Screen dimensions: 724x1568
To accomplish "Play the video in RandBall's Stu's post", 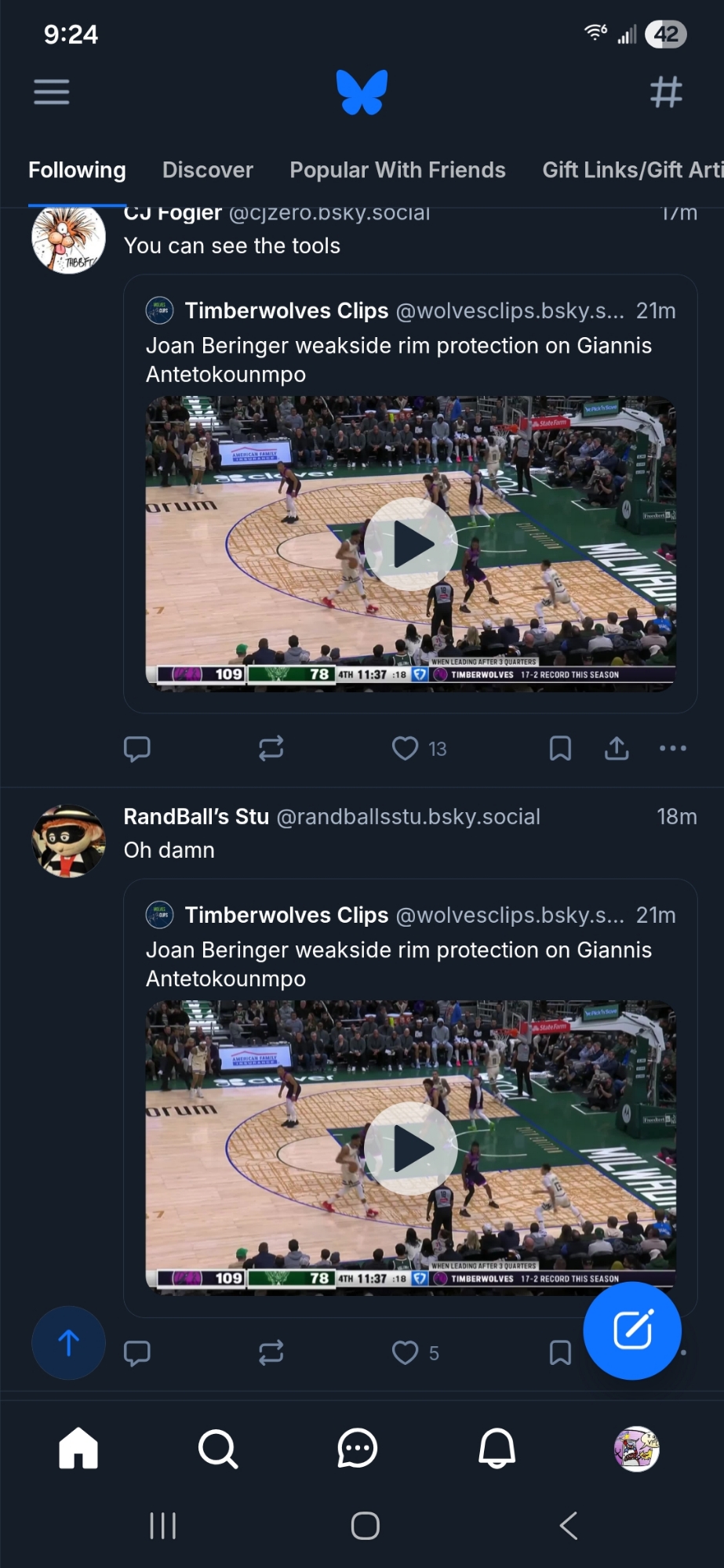I will [411, 1148].
